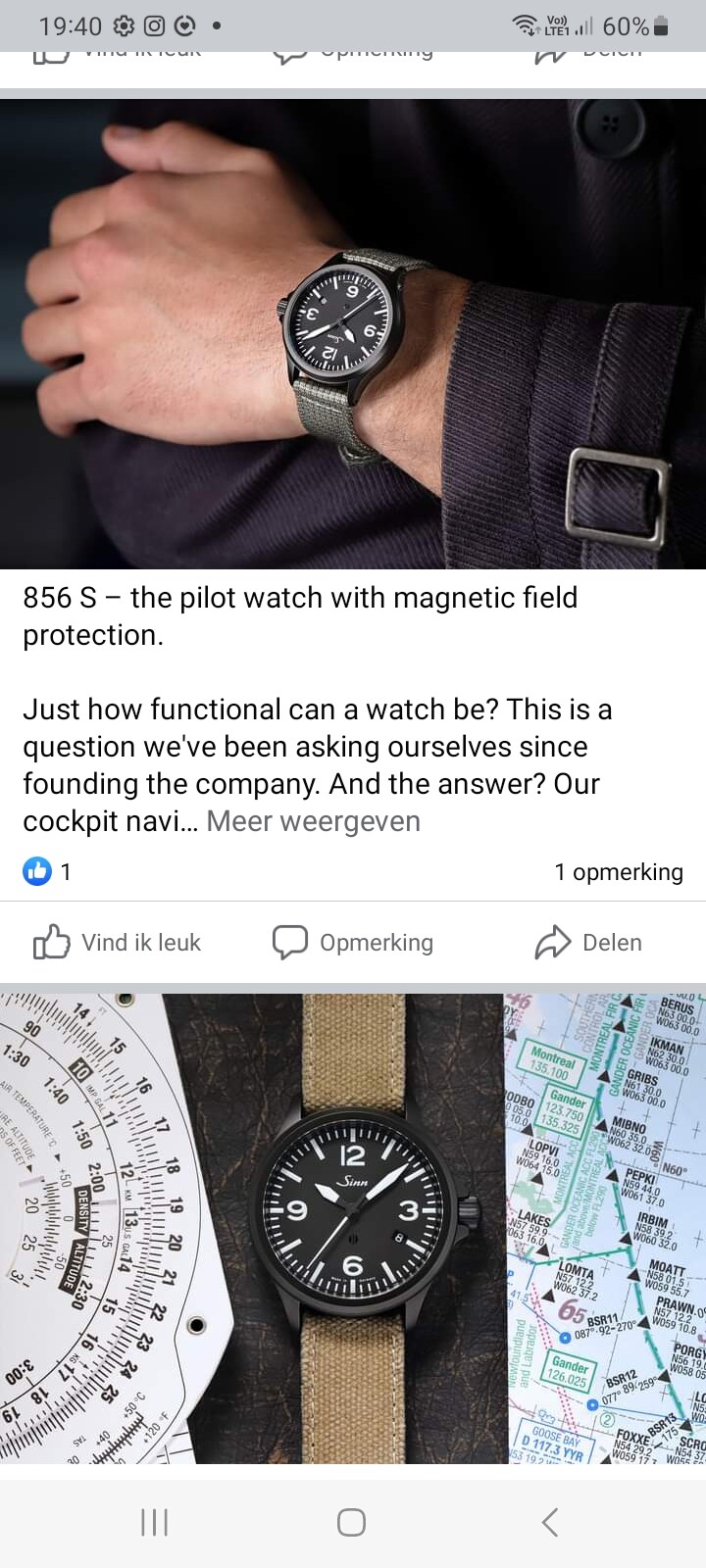Like the 856 S post with Vind ik leuk
Viewport: 706px width, 1568px height.
click(117, 943)
